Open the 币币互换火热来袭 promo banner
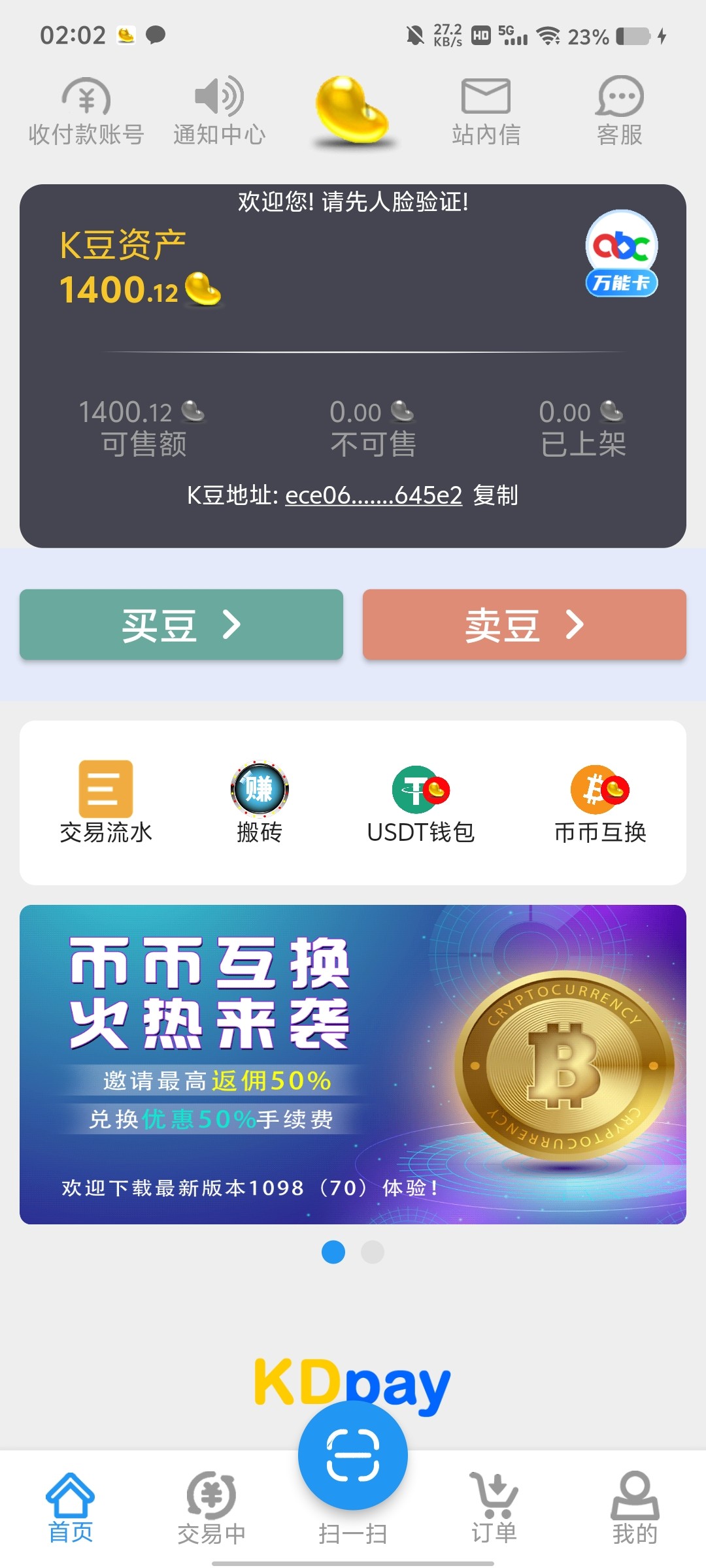 point(353,1064)
